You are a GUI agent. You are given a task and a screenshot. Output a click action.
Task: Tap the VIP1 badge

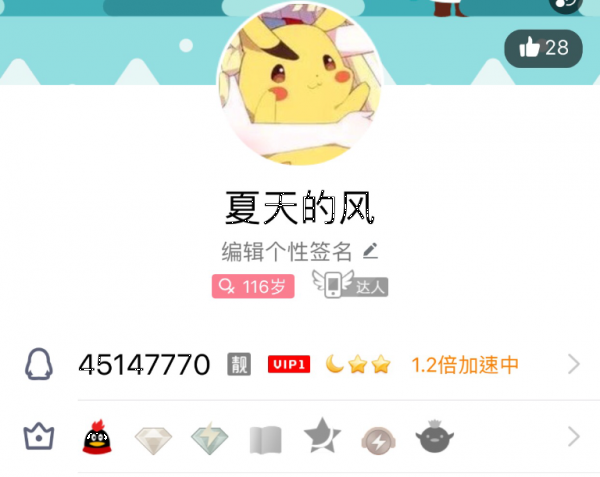coord(289,365)
